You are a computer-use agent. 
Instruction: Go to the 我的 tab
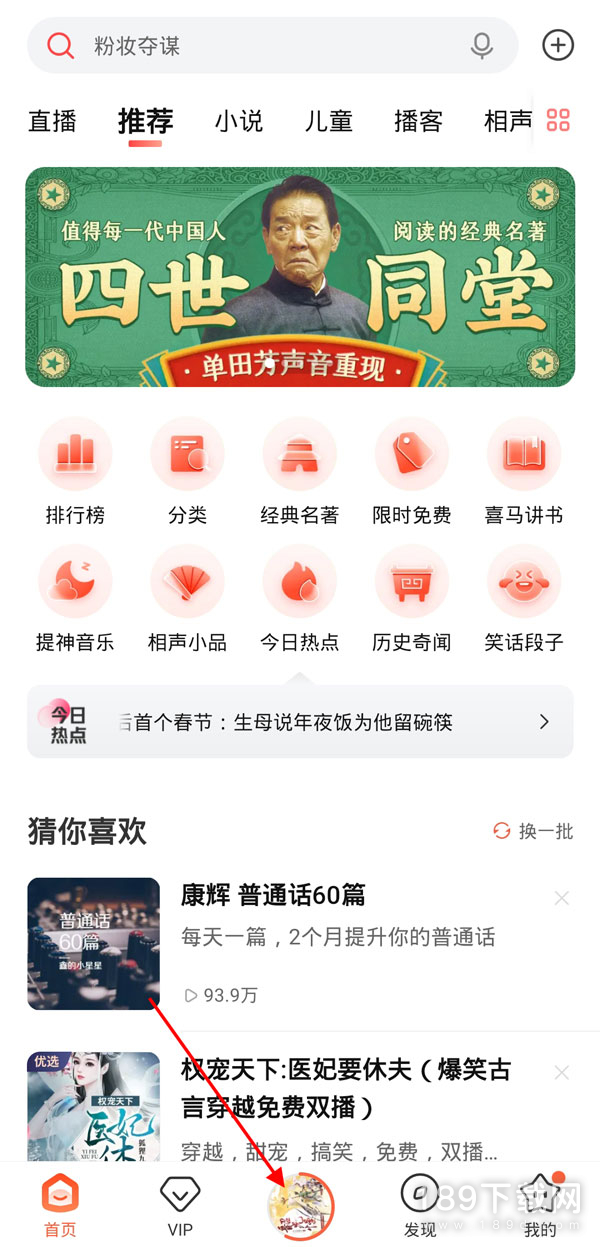pos(541,1207)
